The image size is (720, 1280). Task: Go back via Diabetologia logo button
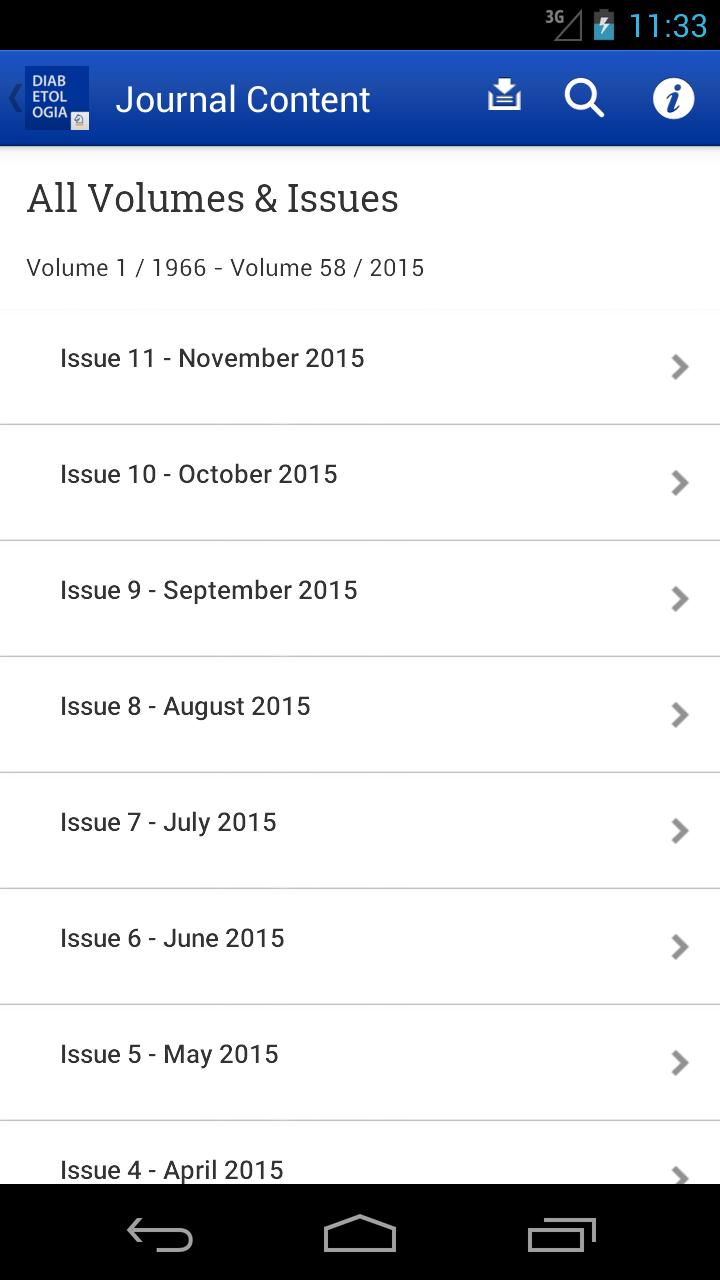[50, 98]
